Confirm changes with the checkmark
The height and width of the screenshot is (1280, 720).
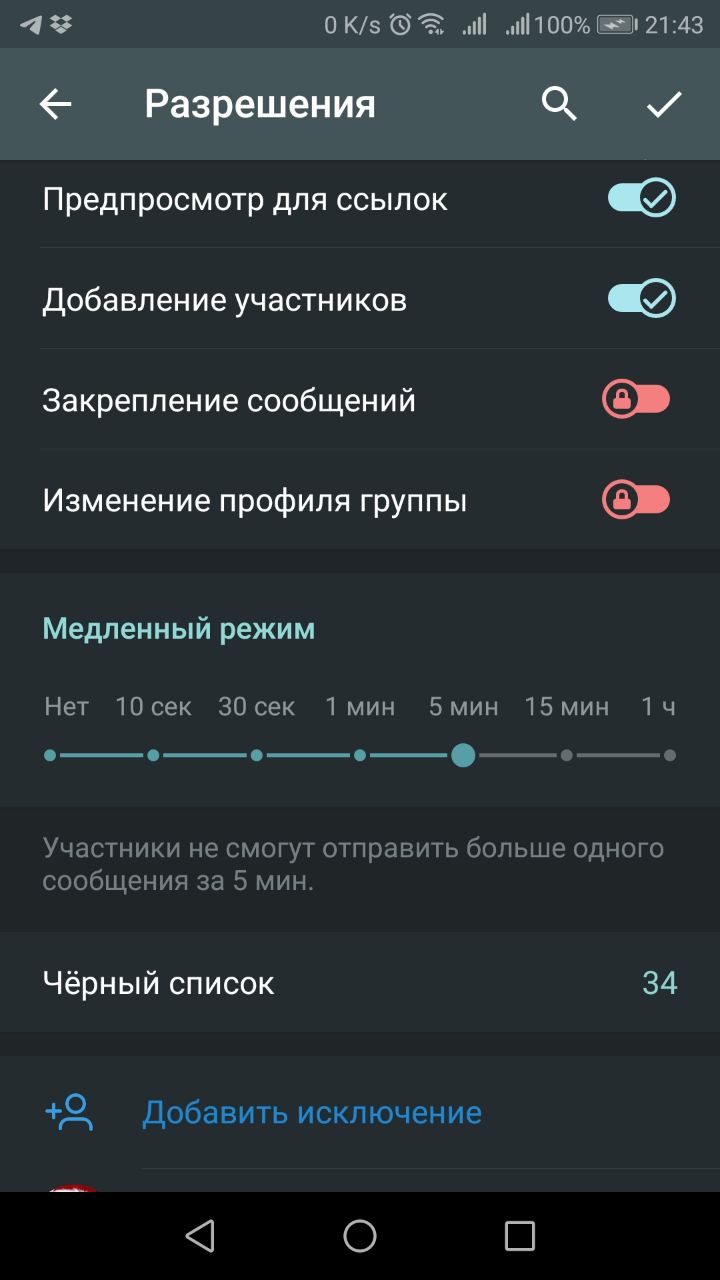pyautogui.click(x=664, y=104)
